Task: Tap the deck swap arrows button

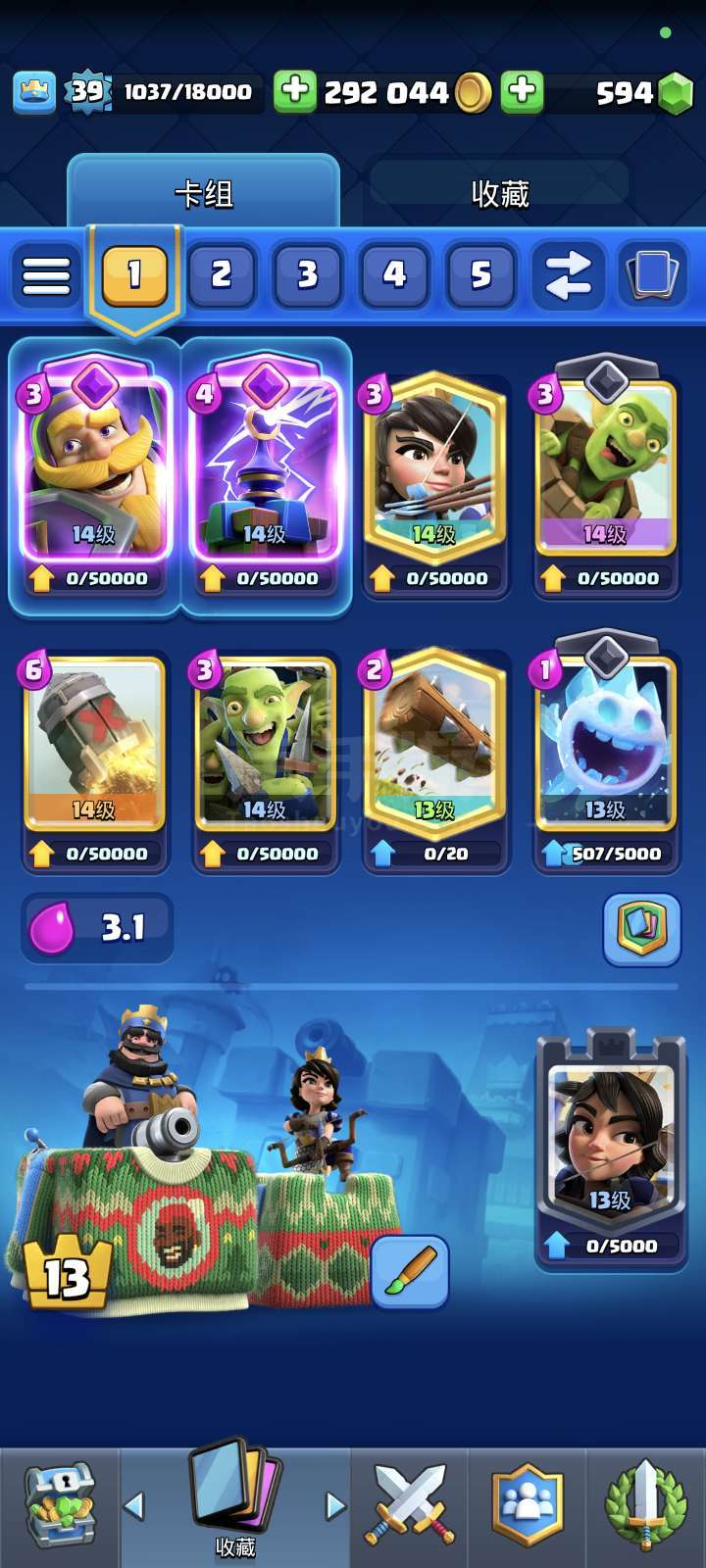Action: point(568,274)
